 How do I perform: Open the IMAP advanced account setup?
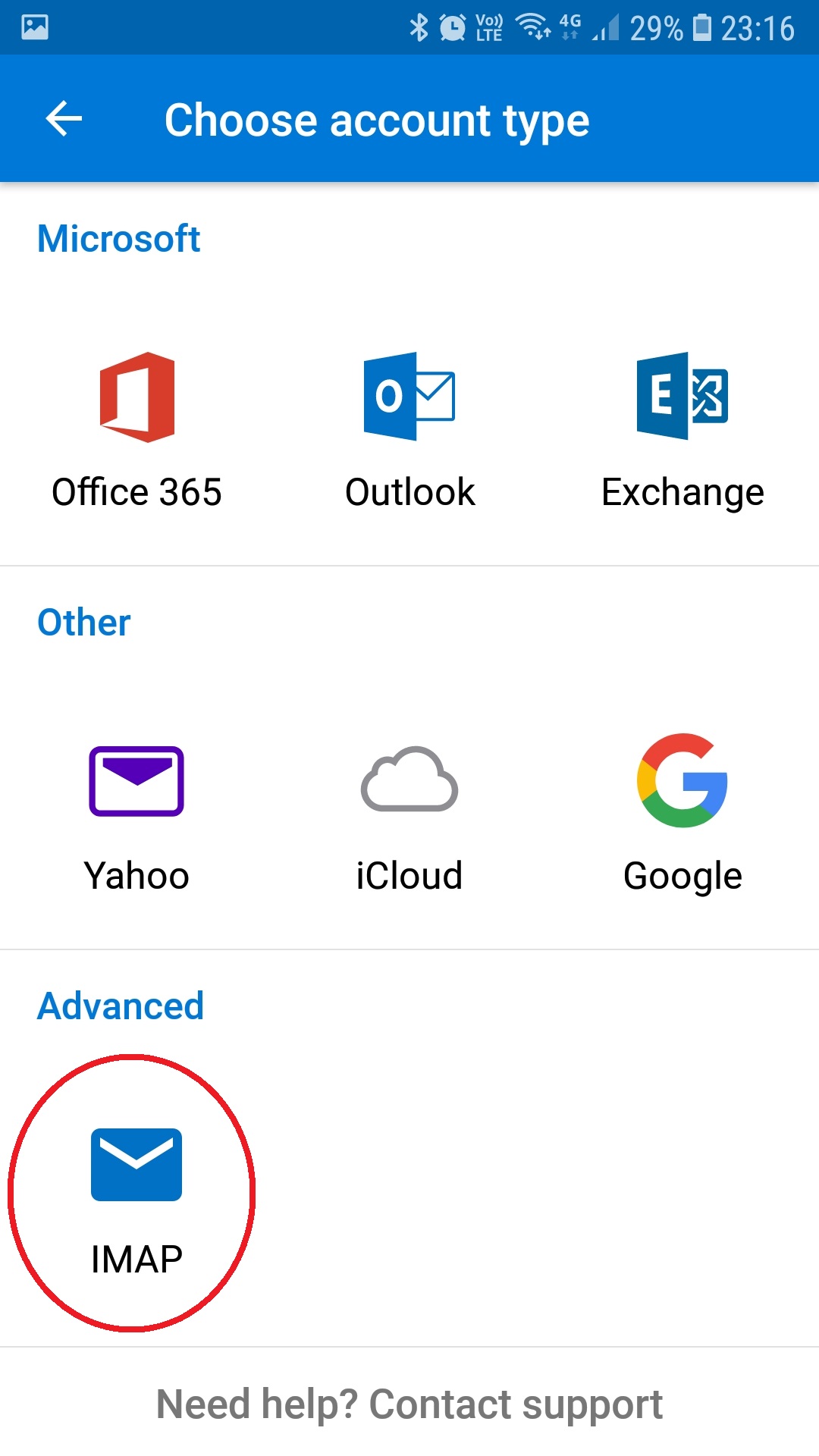coord(136,1198)
